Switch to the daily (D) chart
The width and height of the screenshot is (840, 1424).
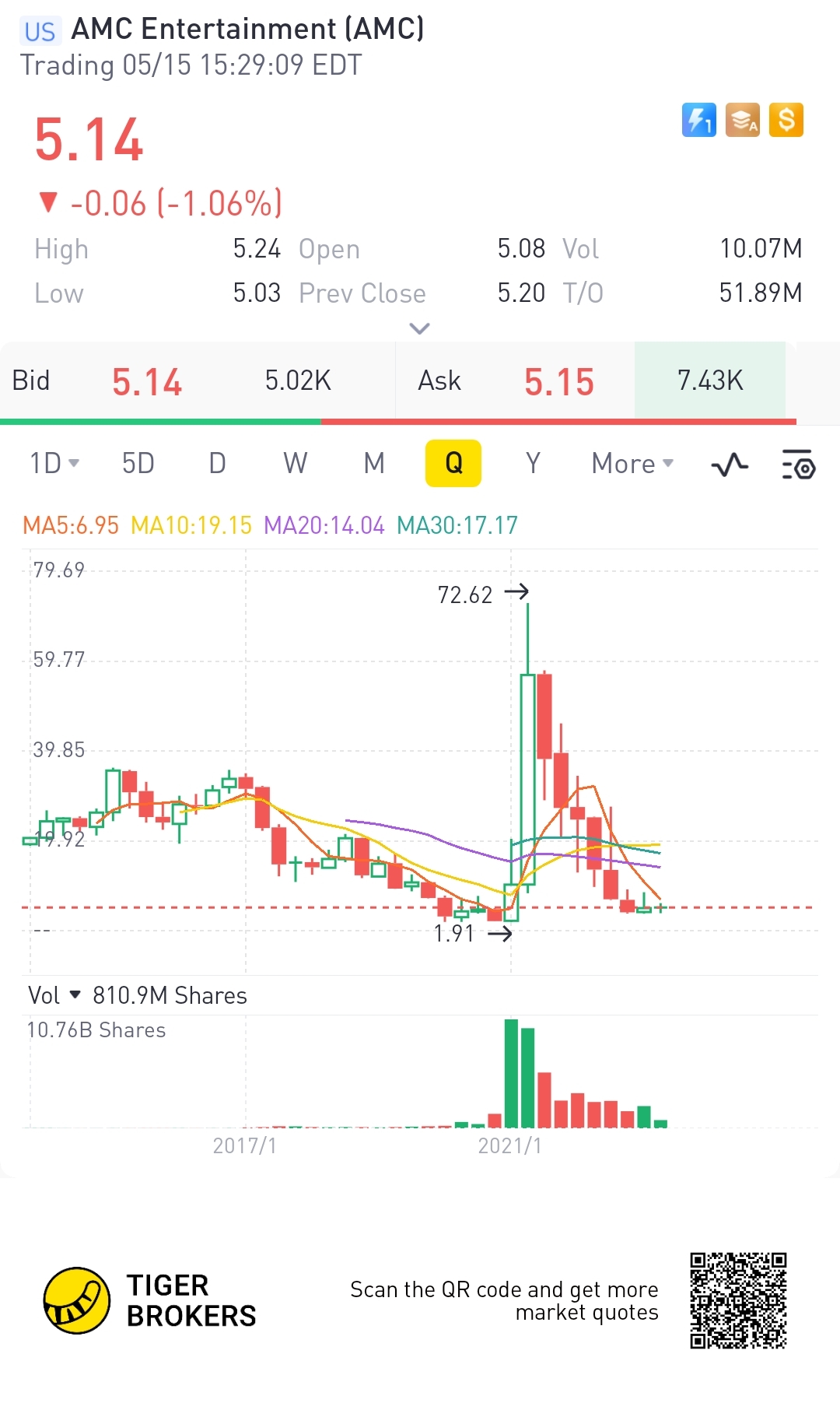[217, 464]
